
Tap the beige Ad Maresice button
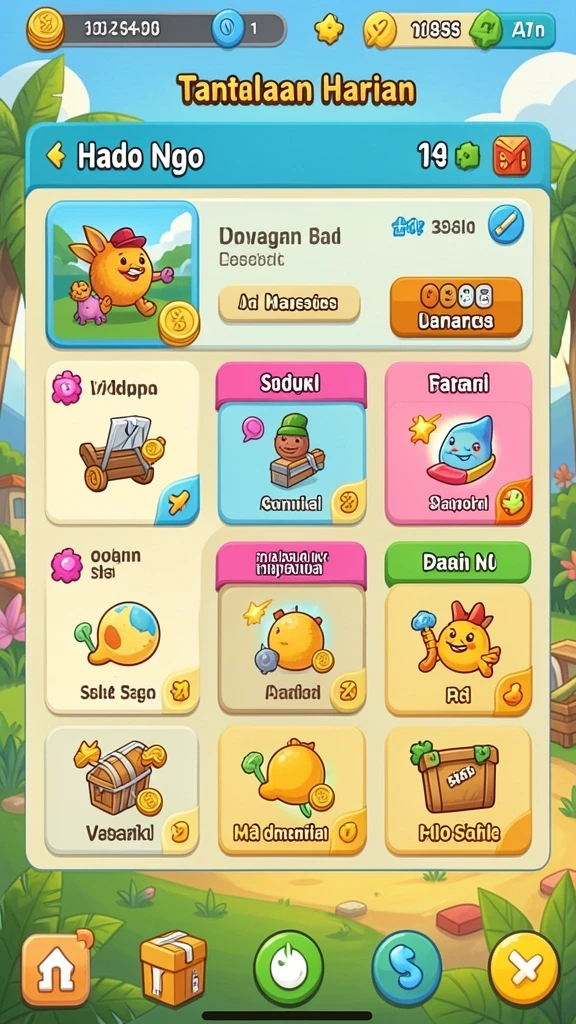pos(289,303)
